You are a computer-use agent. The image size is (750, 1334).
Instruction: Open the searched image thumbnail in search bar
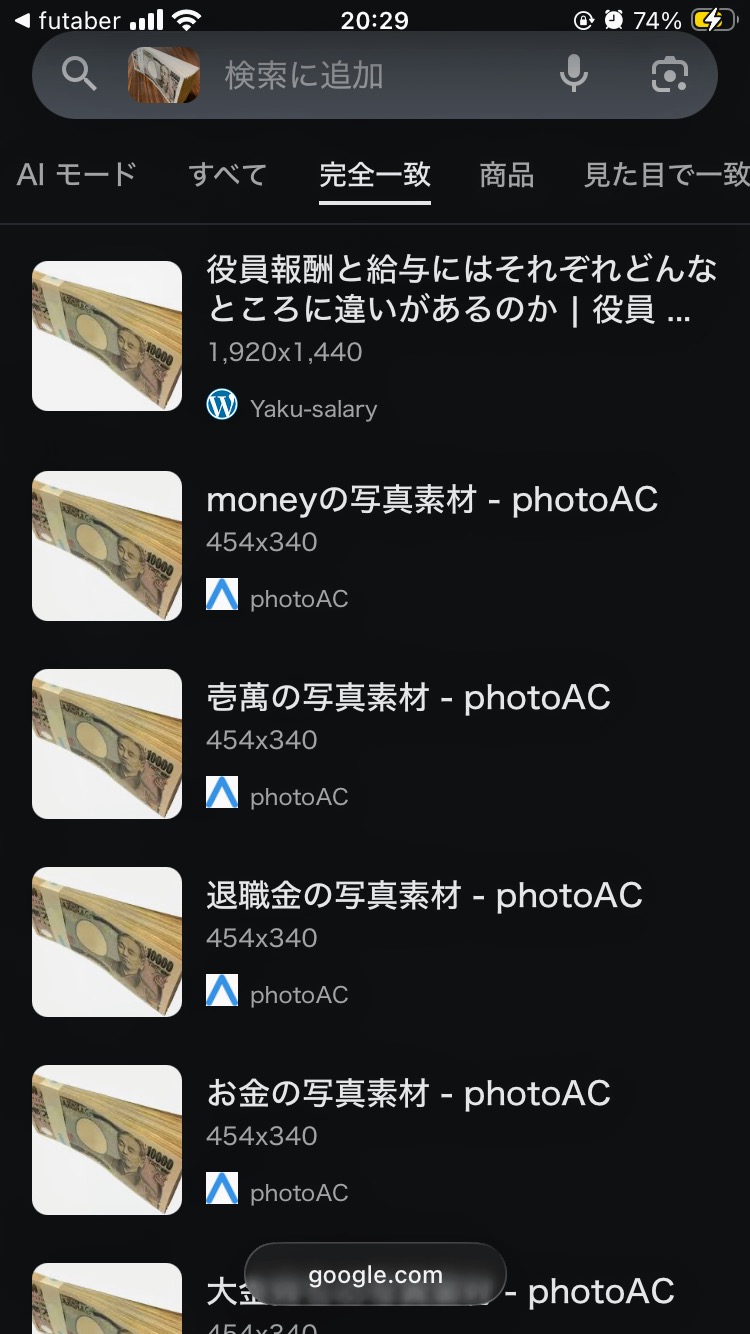click(164, 75)
